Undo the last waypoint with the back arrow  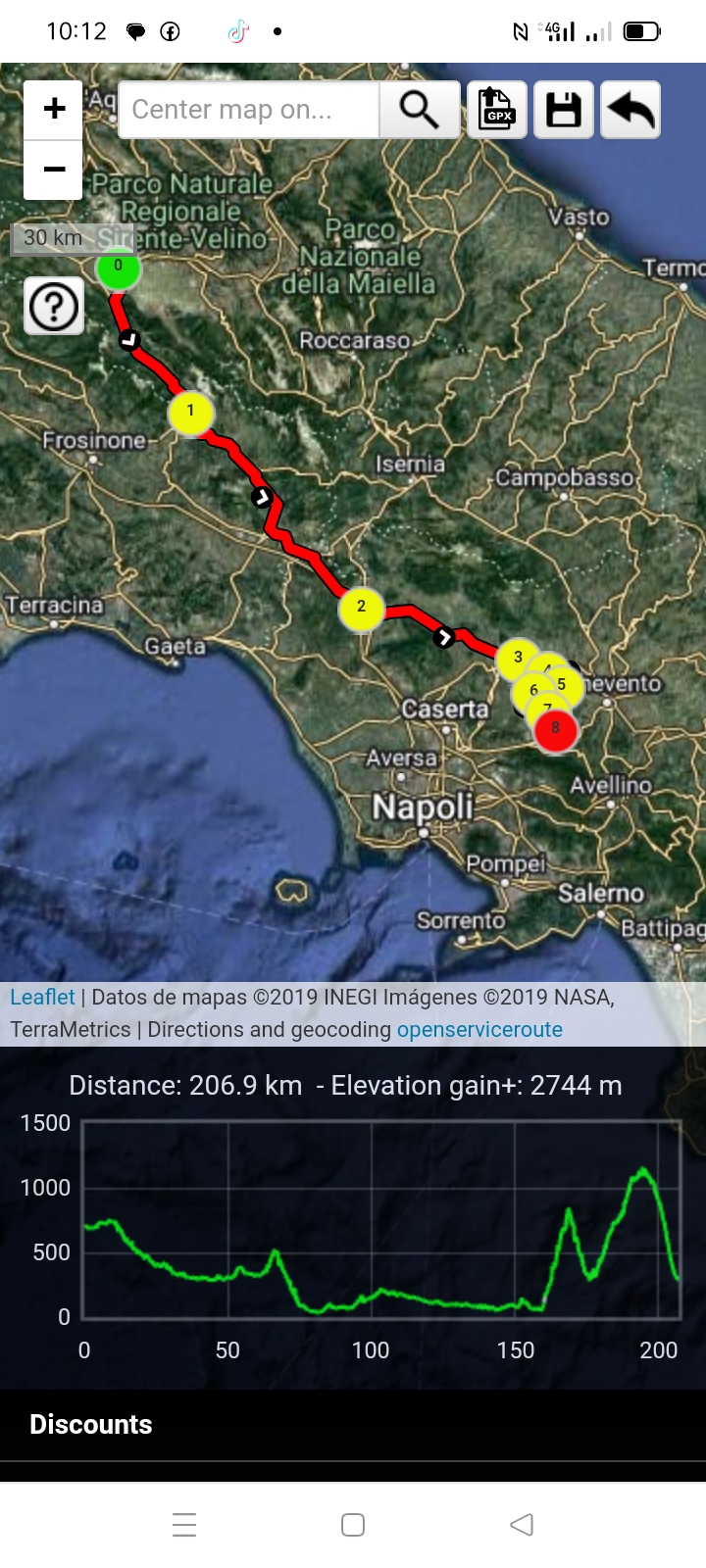point(630,110)
